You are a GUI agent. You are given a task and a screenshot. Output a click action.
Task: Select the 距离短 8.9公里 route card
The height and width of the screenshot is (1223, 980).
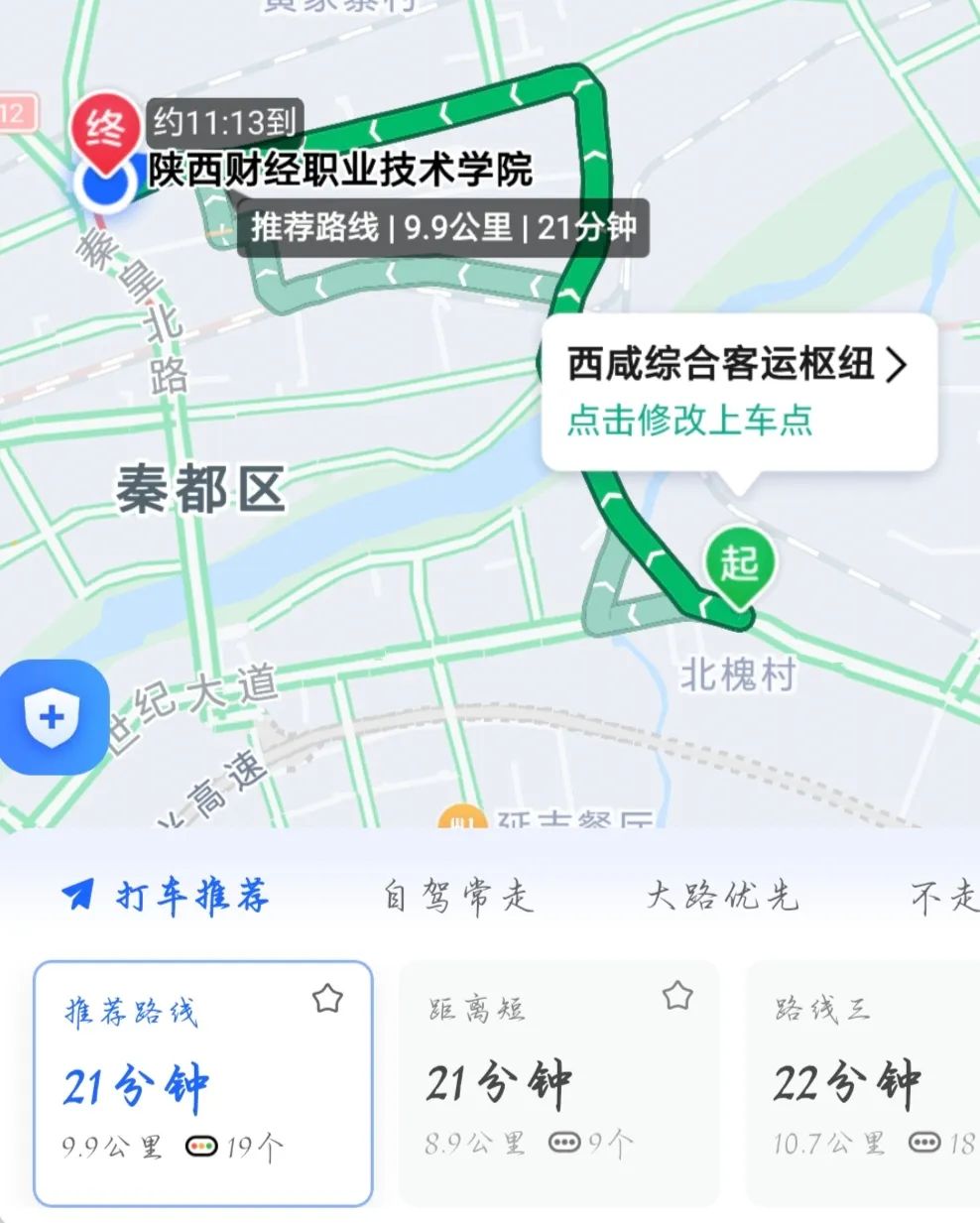(x=558, y=1083)
